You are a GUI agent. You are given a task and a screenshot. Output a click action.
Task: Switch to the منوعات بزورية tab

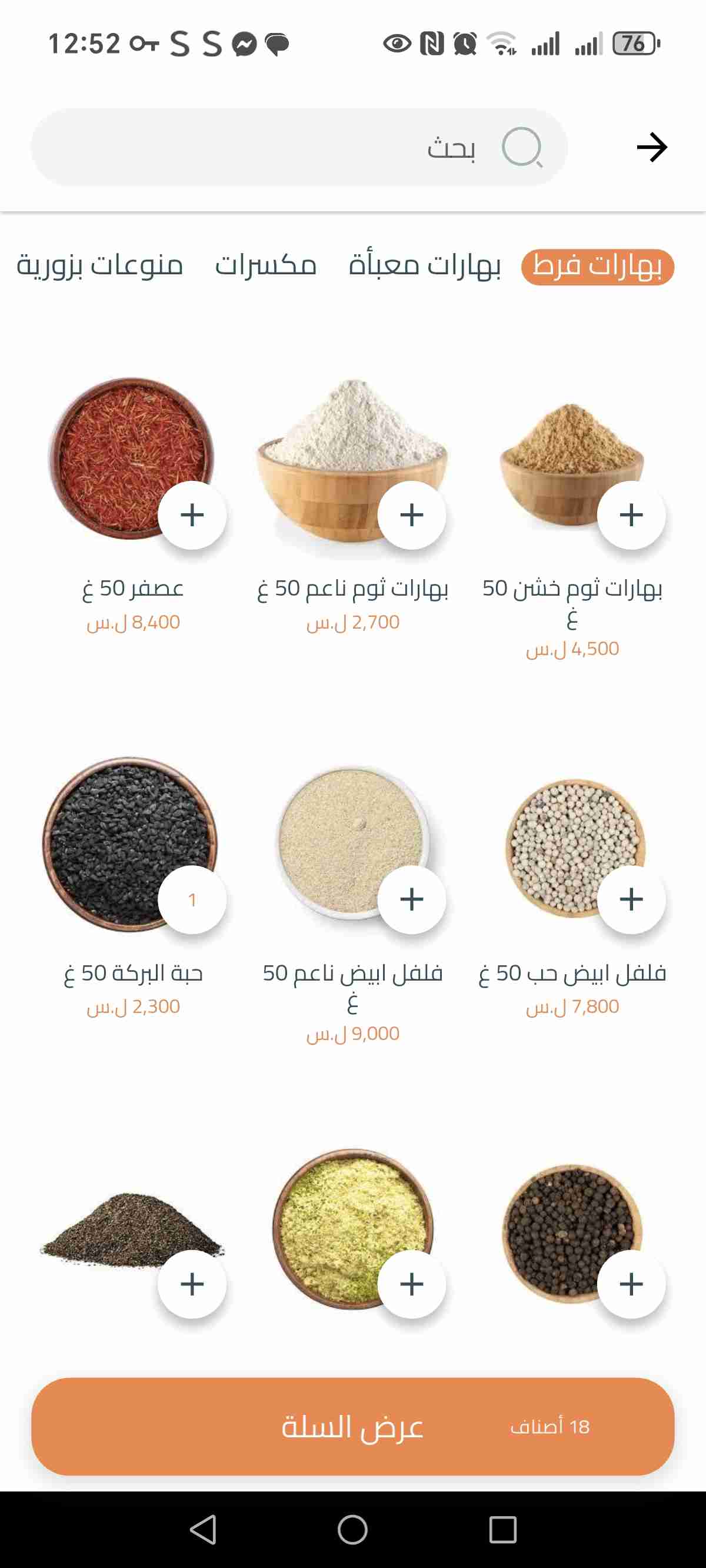[100, 266]
